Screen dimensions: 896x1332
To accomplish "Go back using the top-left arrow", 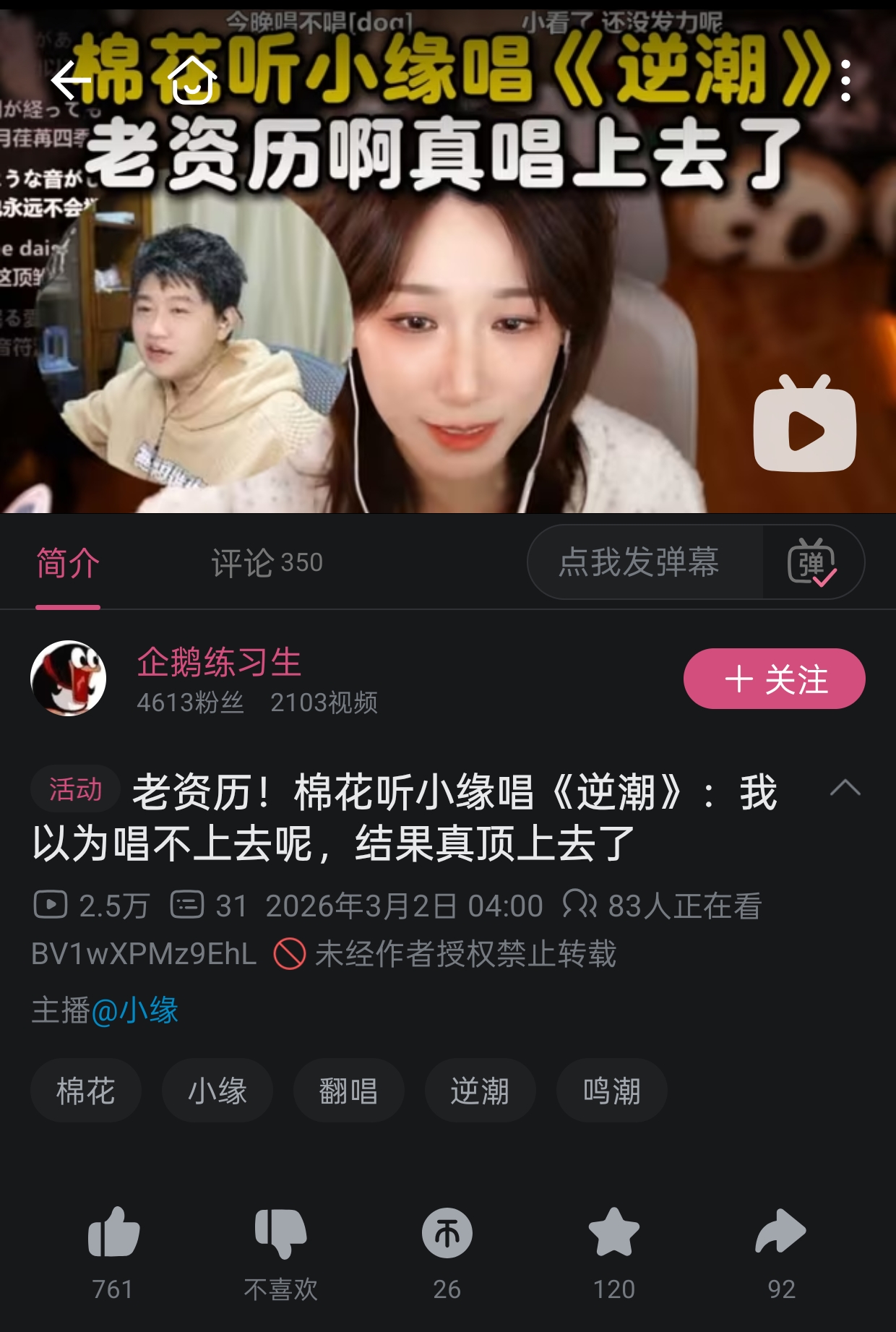I will [70, 80].
